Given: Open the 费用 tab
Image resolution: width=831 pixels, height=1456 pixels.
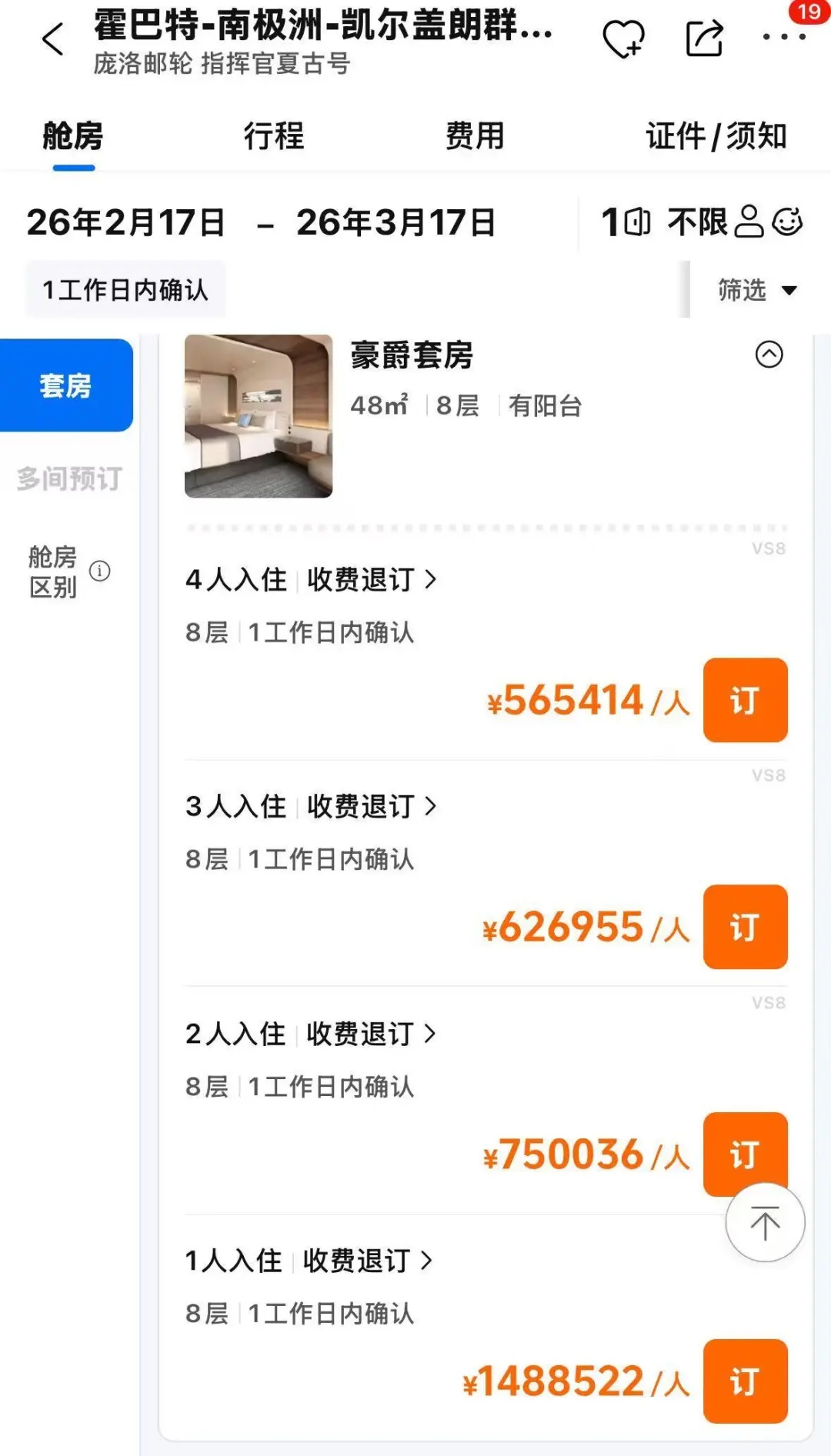Looking at the screenshot, I should [x=475, y=137].
